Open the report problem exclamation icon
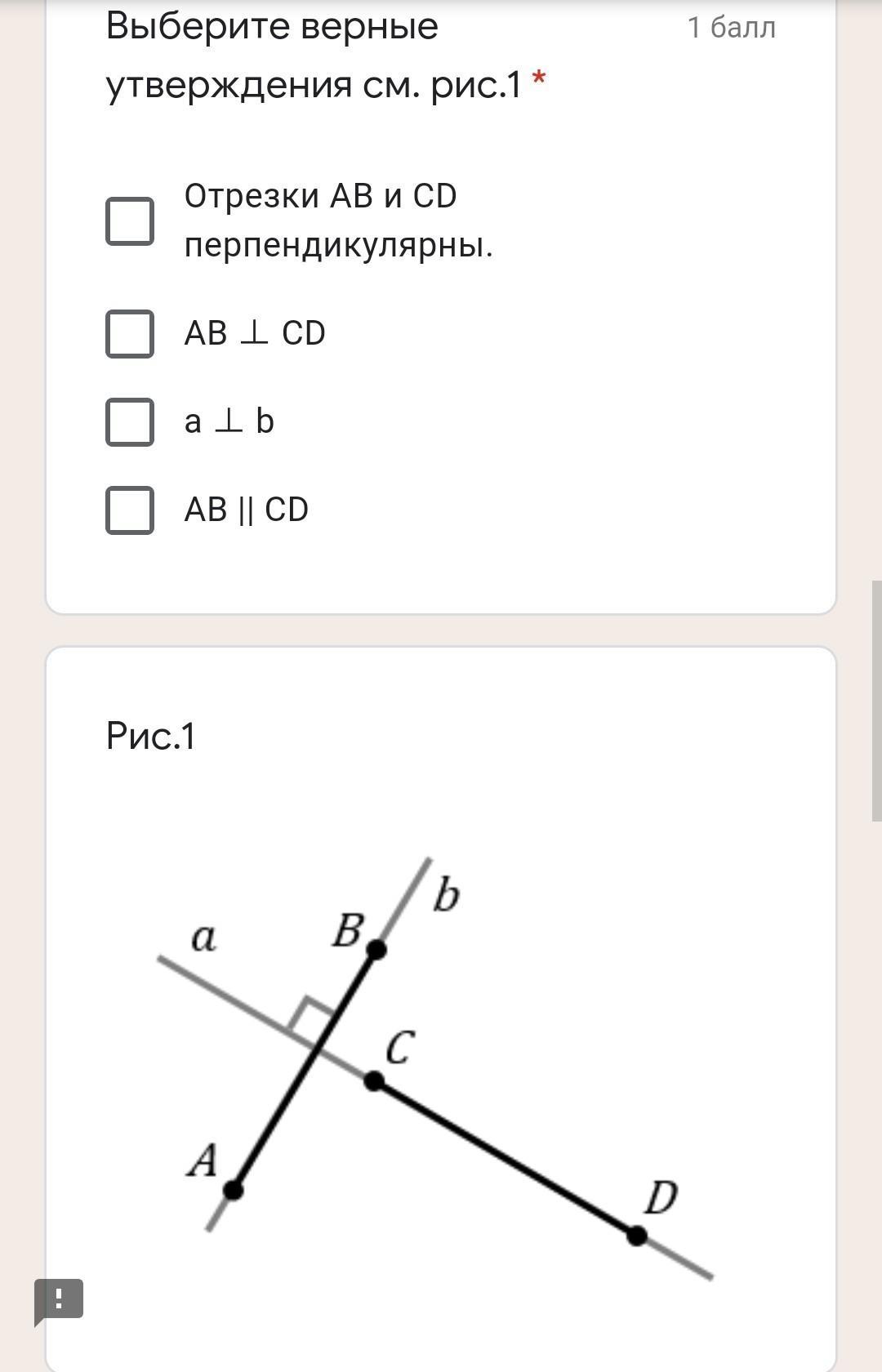 coord(59,1298)
